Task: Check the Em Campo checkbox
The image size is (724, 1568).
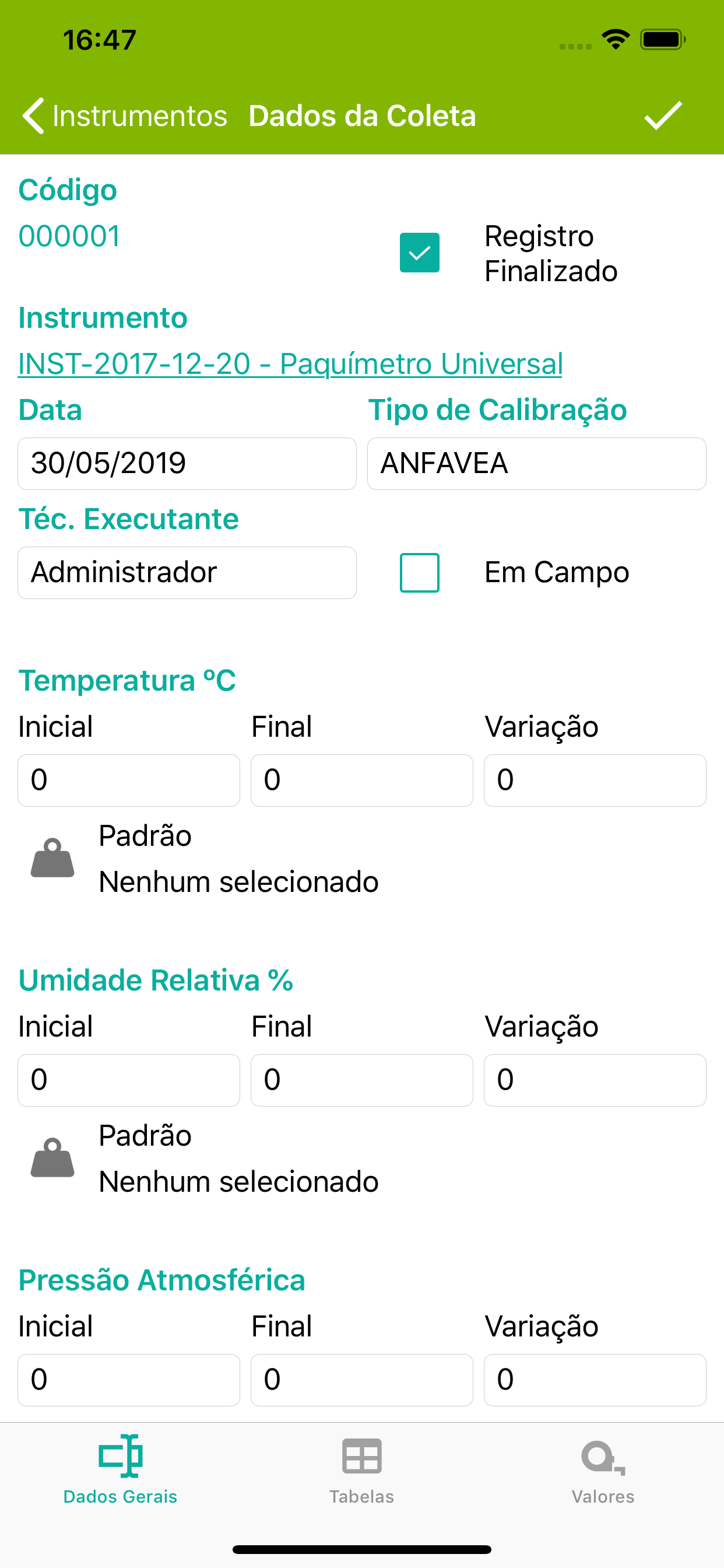Action: (419, 572)
